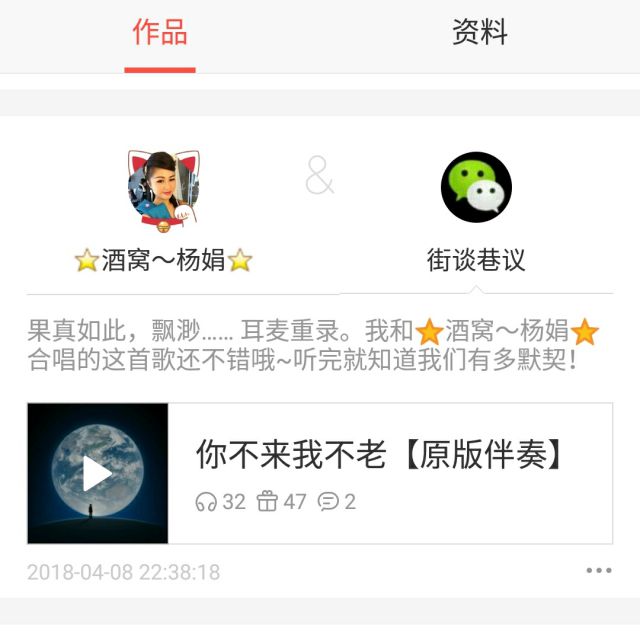The width and height of the screenshot is (640, 640).
Task: Switch to the 作品 tab
Action: [x=160, y=33]
